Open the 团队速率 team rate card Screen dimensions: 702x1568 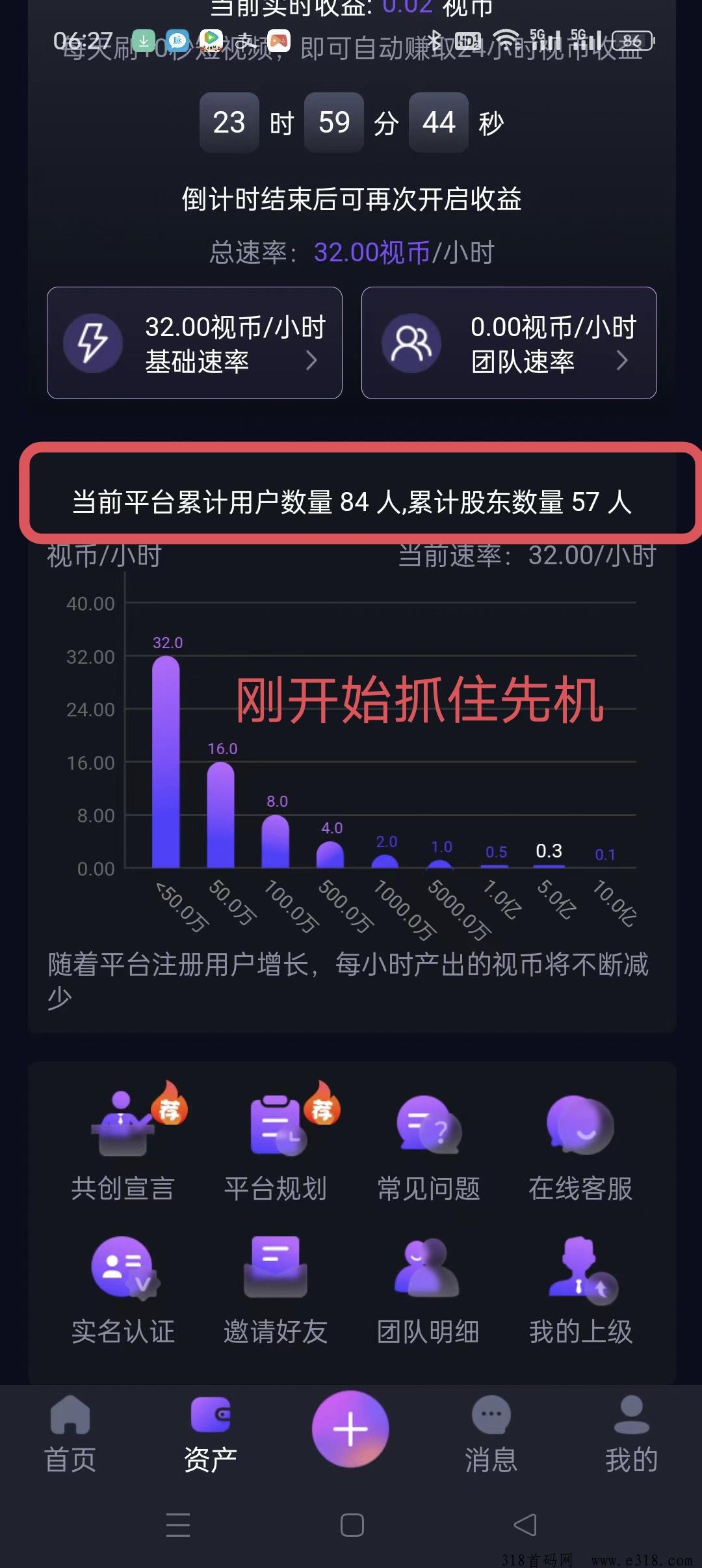coord(509,343)
